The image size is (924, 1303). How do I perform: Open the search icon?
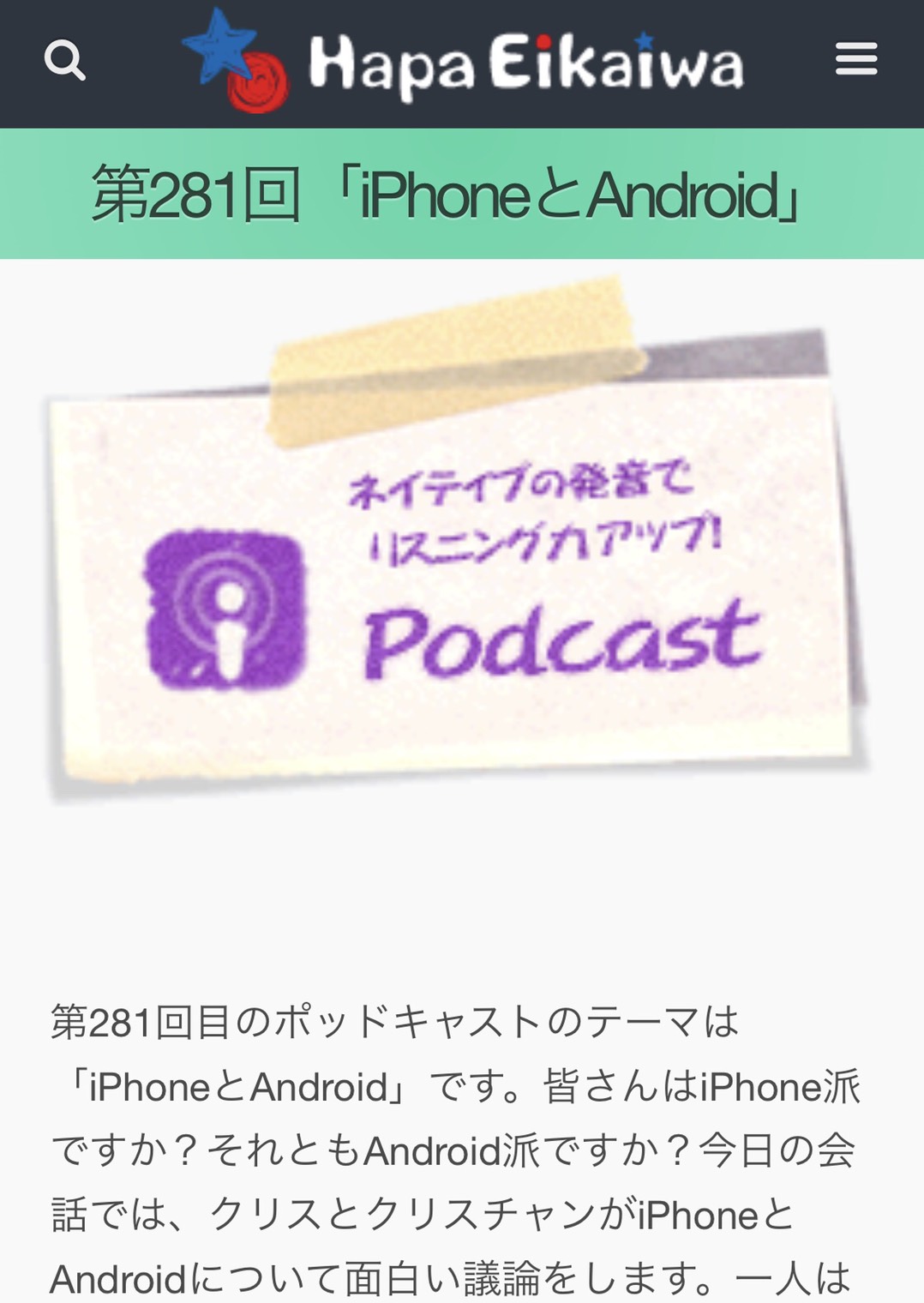(x=64, y=61)
